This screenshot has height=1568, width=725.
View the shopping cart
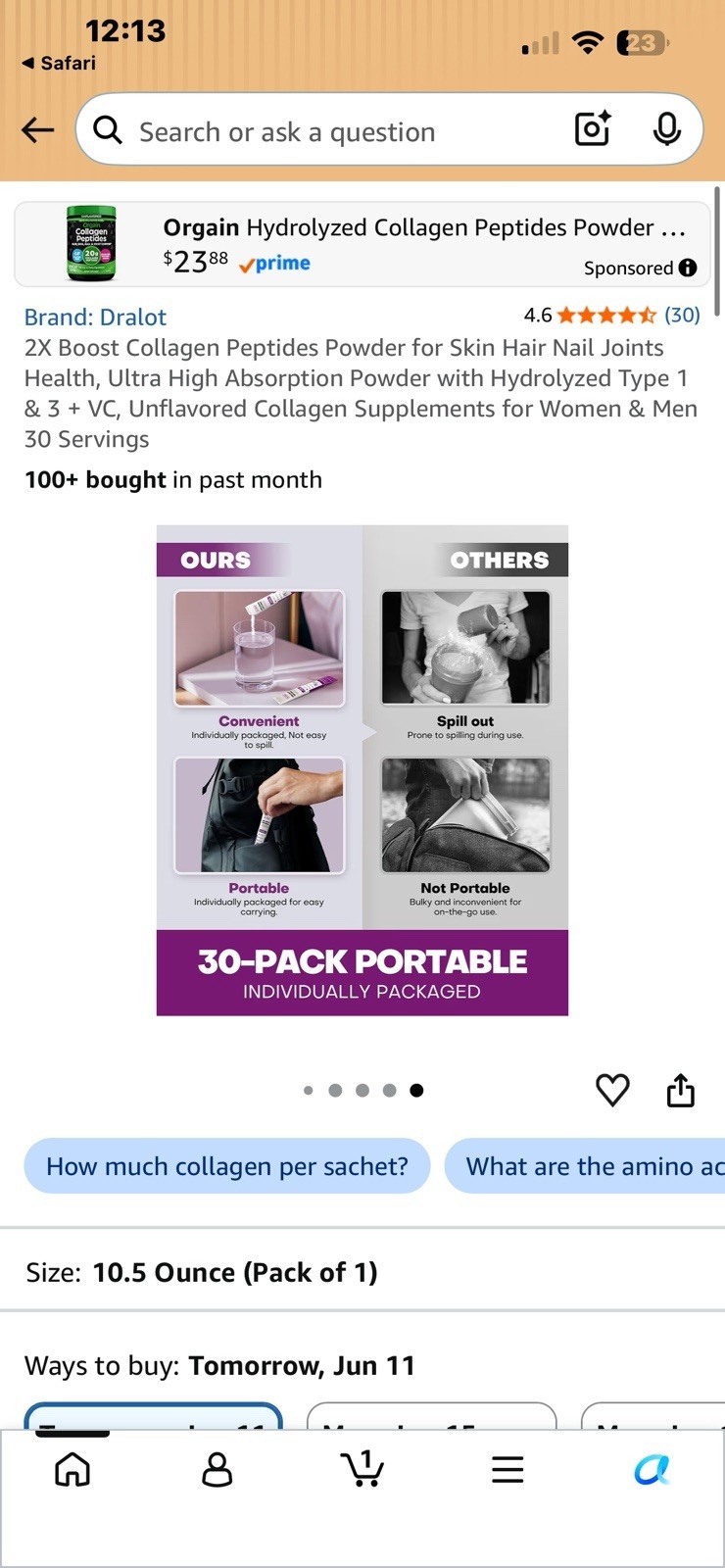[362, 1468]
